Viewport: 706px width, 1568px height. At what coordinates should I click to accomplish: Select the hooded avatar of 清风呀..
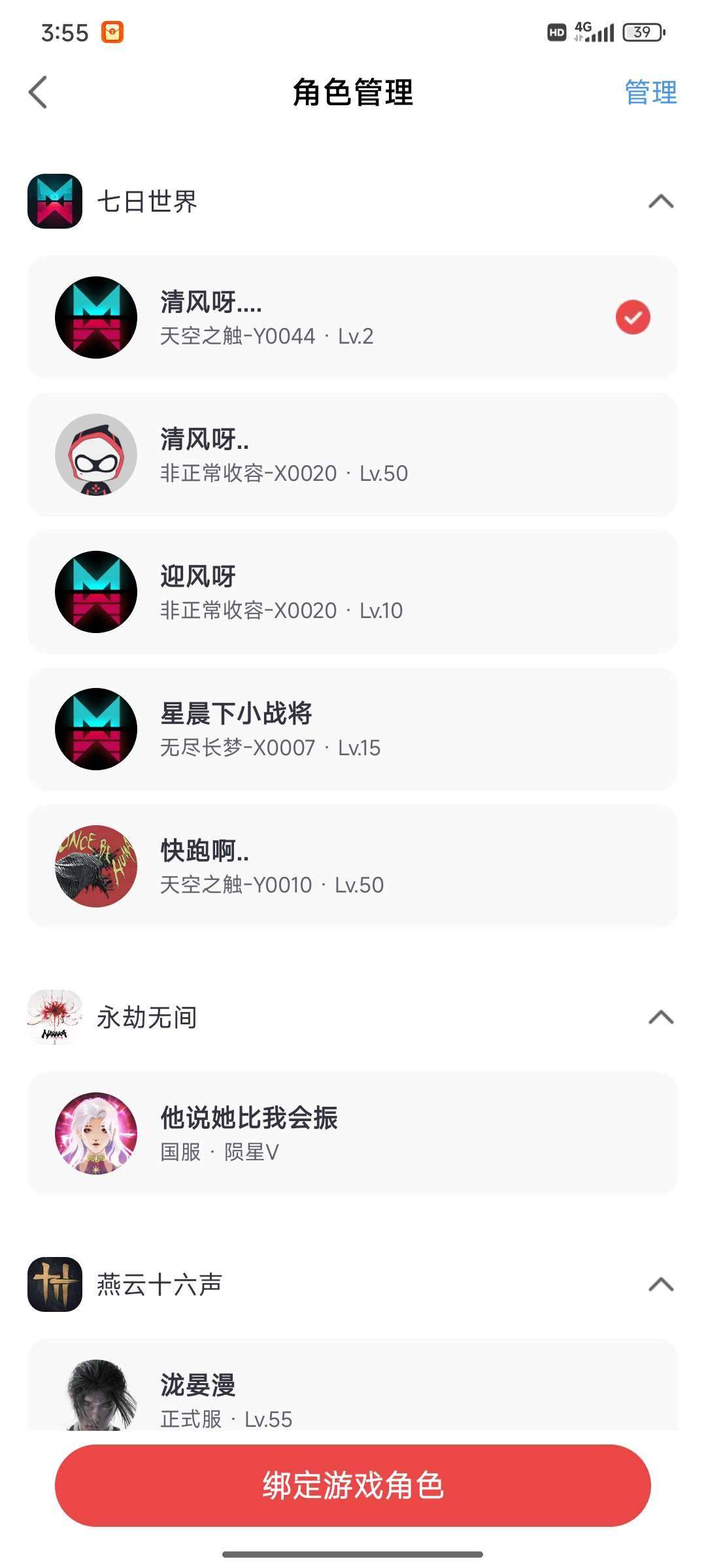click(96, 455)
